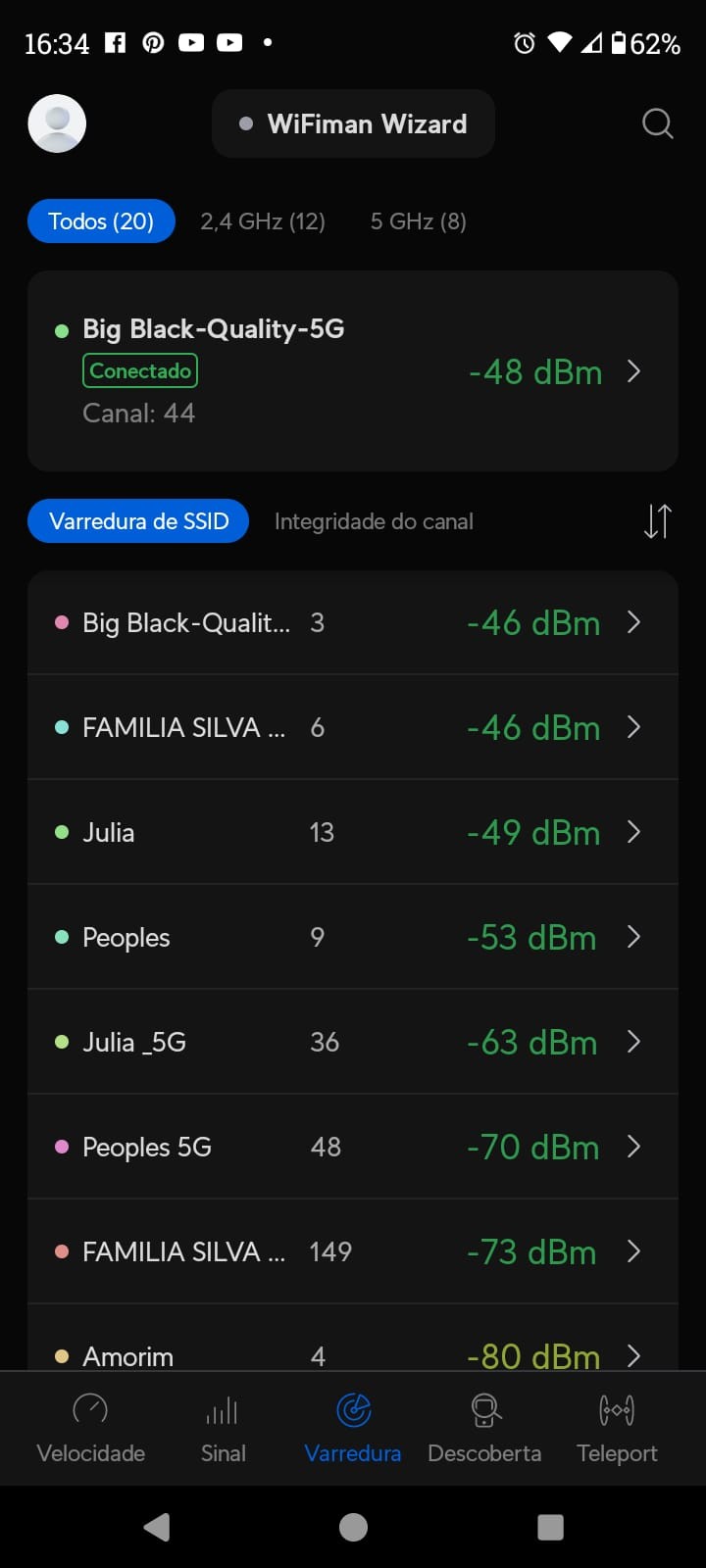Open FAMILIA SILVA network on channel 149
Screen dimensions: 706x1568
tap(353, 1251)
